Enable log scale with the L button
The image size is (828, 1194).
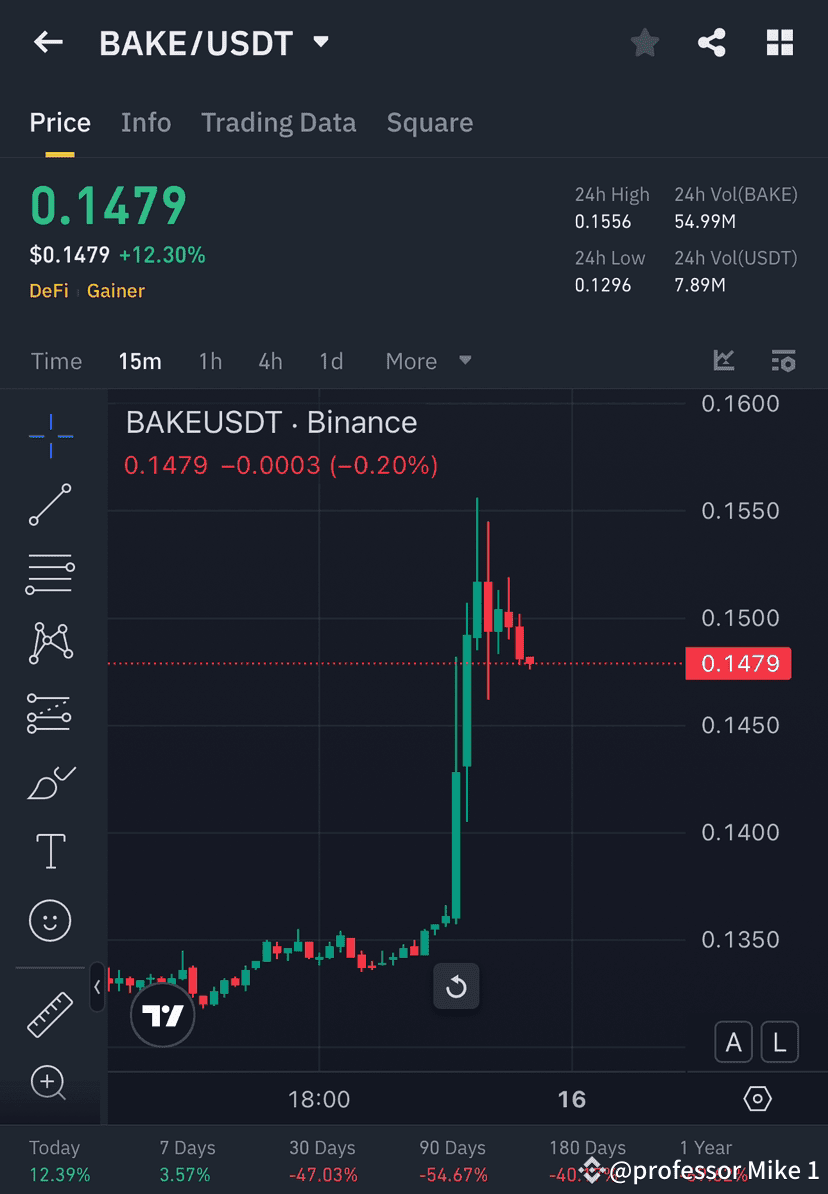pyautogui.click(x=779, y=1042)
